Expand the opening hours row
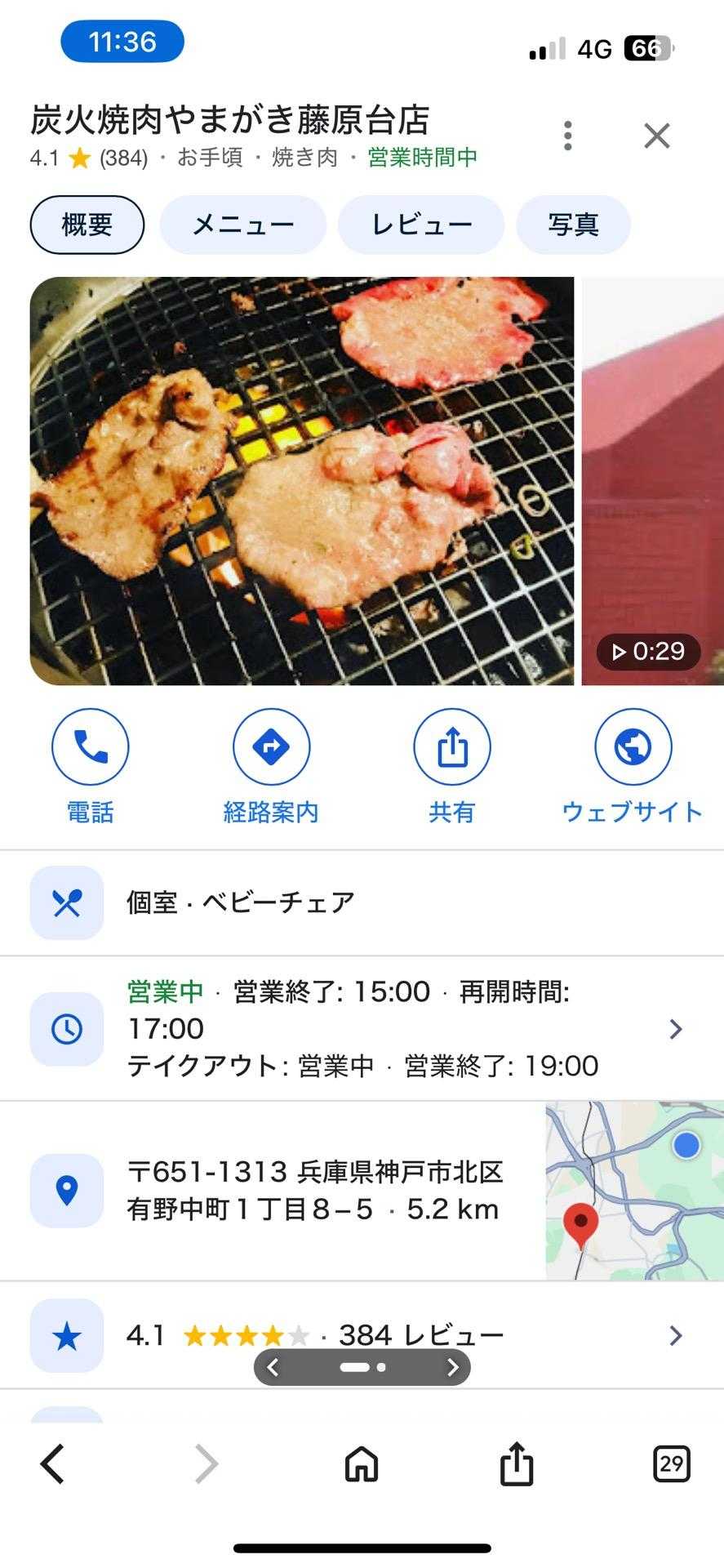This screenshot has width=724, height=1568. click(x=362, y=1028)
